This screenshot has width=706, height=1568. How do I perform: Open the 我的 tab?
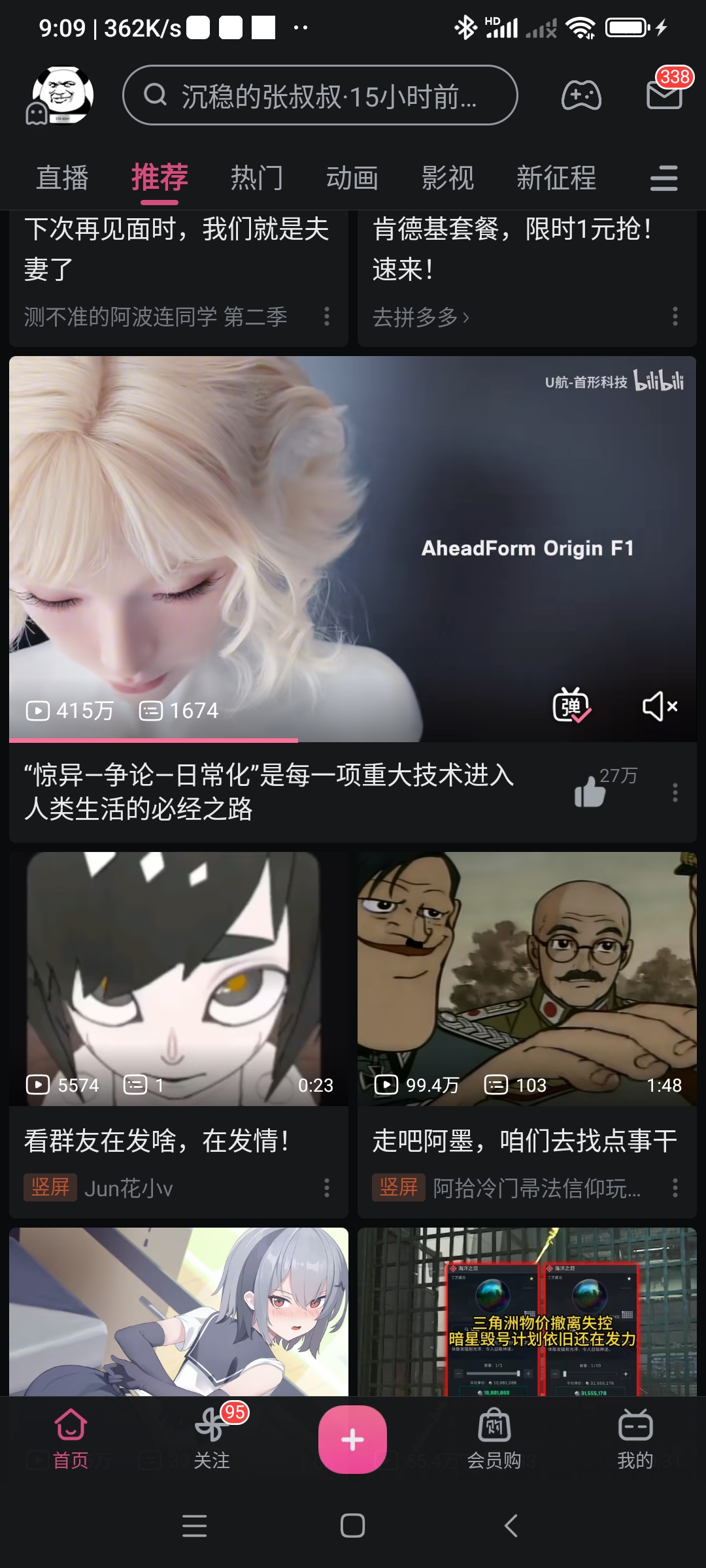point(635,1440)
